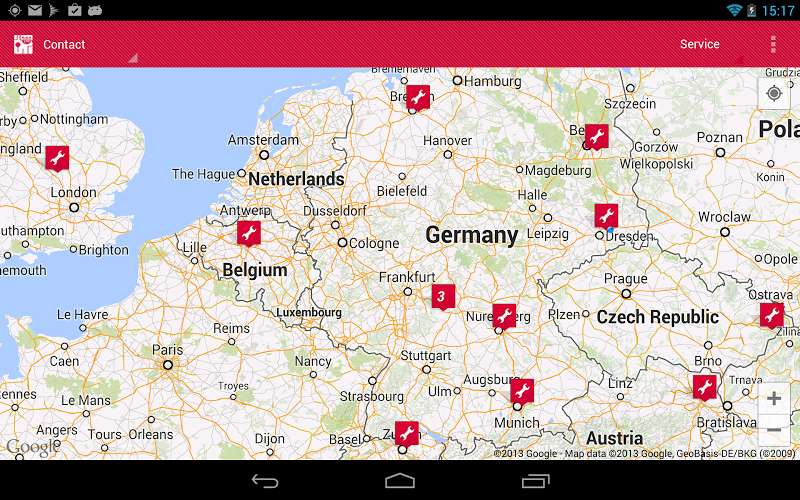Select the service marker at Dresden

pos(606,215)
